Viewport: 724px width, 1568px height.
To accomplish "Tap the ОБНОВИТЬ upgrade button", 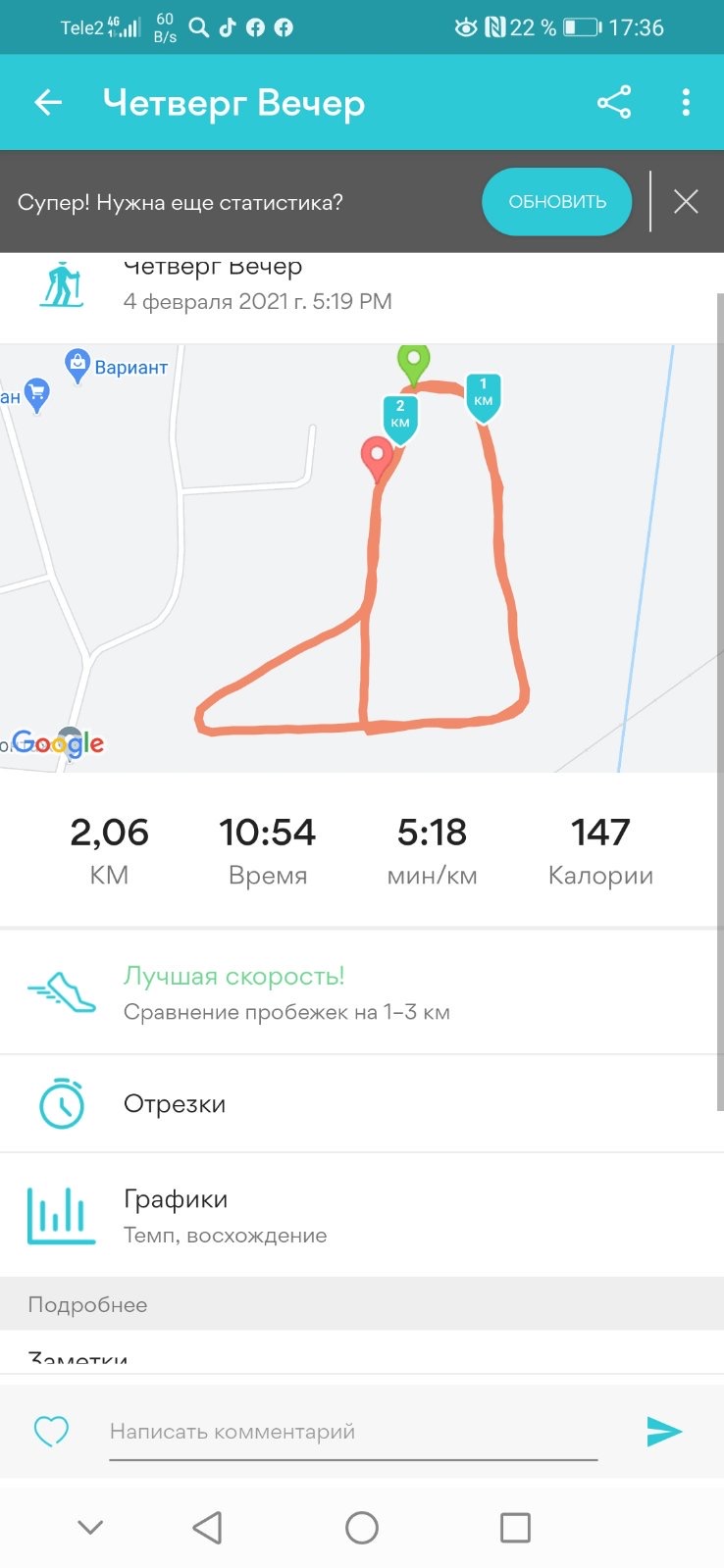I will point(556,202).
